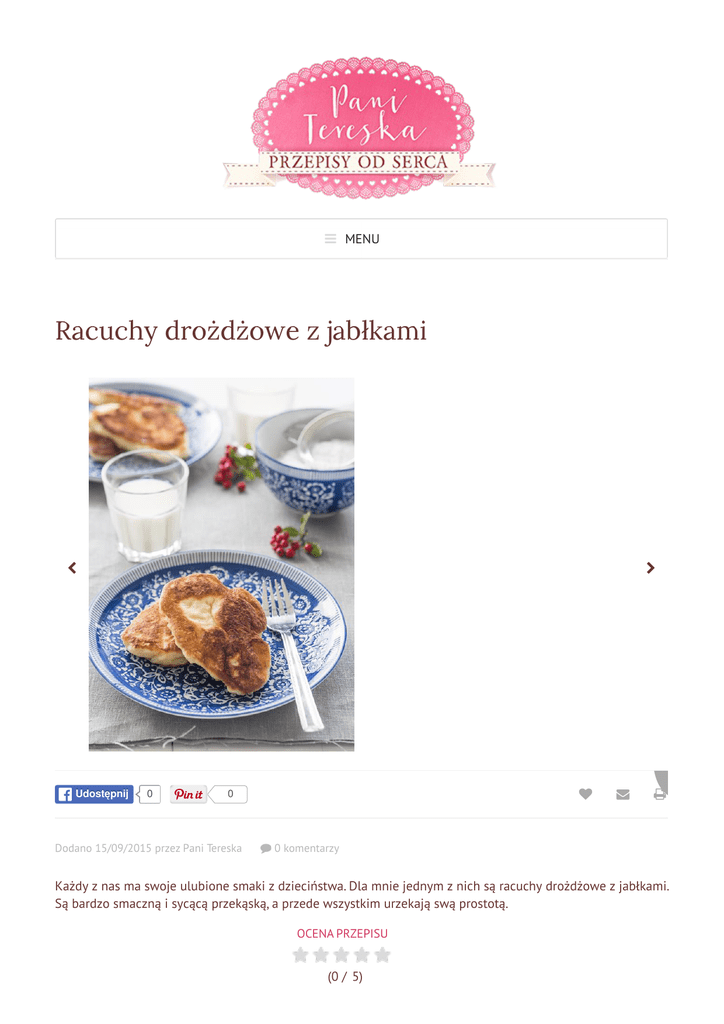This screenshot has height=1024, width=724.
Task: Go to the Pani Tereska homepage logo
Action: click(x=360, y=127)
